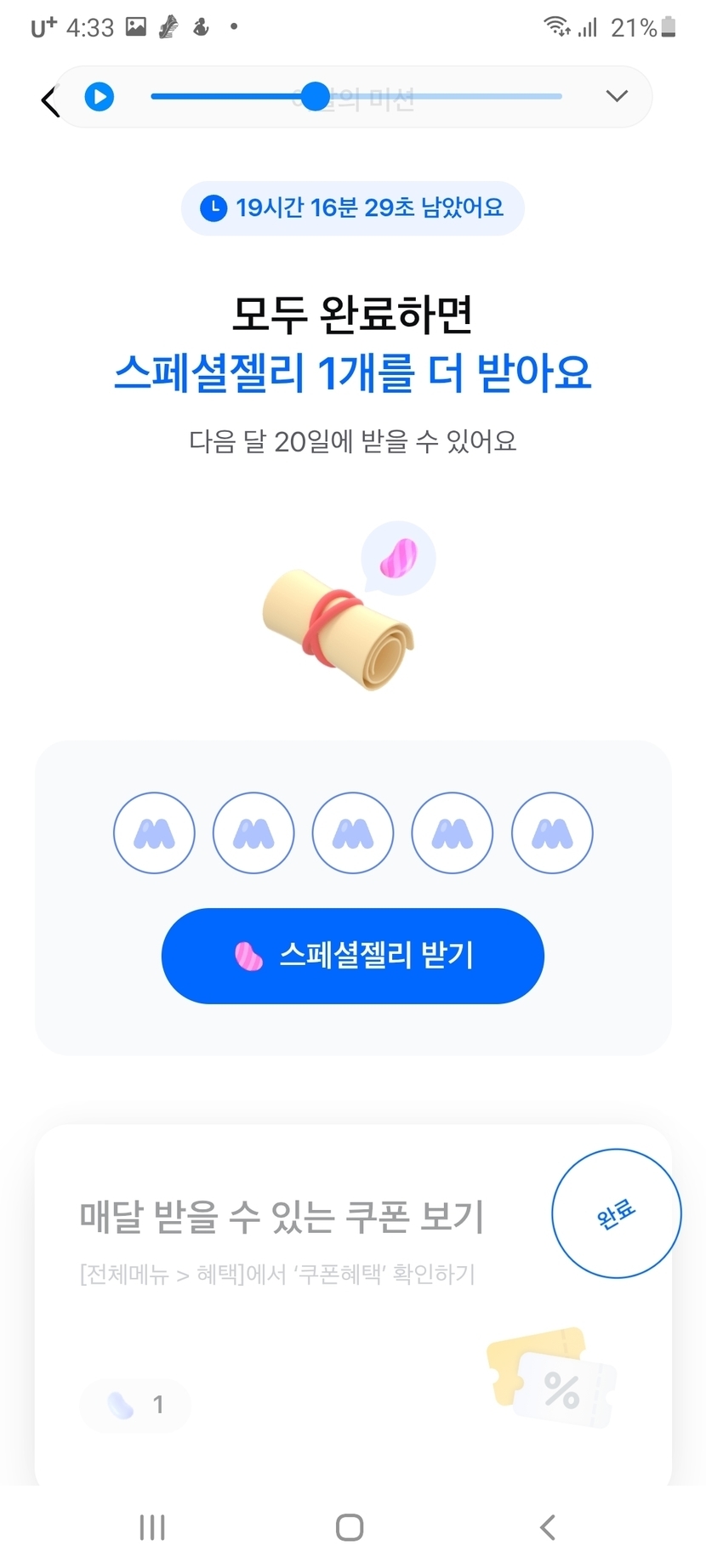Open the recent apps view

coord(152,1527)
